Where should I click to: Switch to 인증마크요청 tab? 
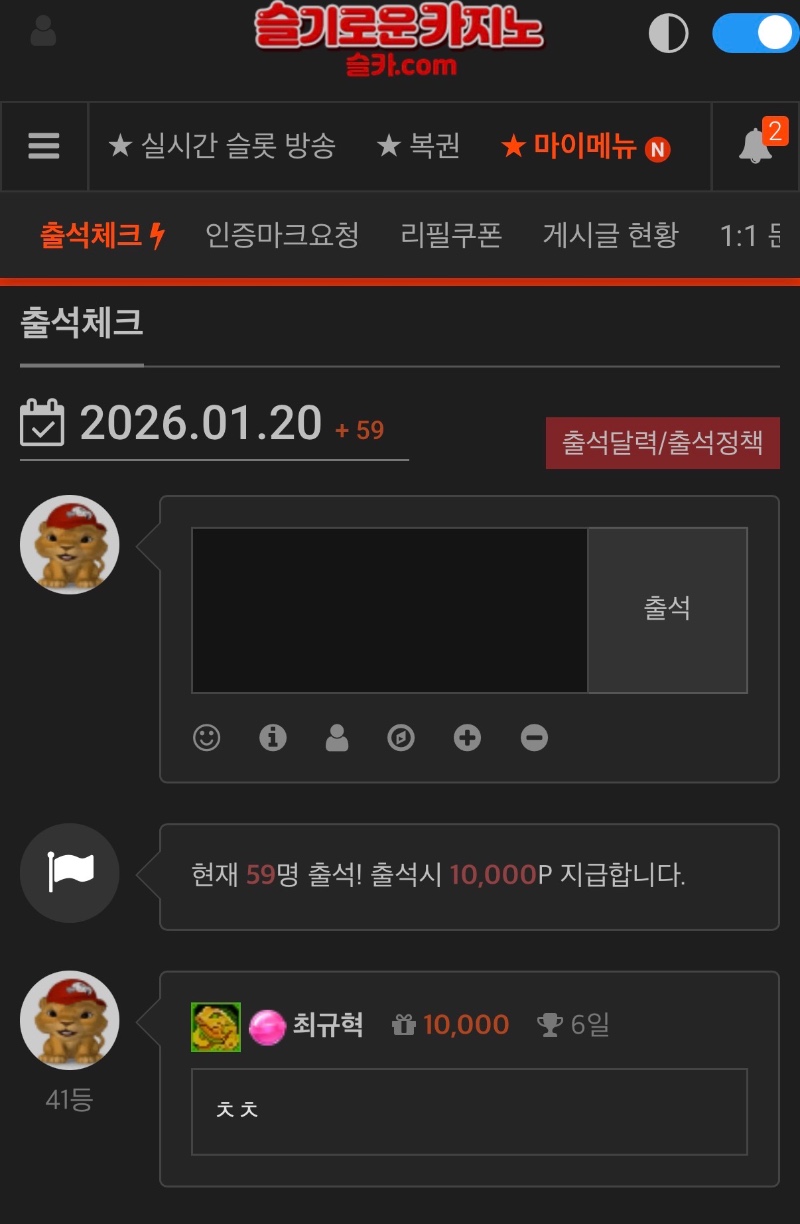(282, 236)
